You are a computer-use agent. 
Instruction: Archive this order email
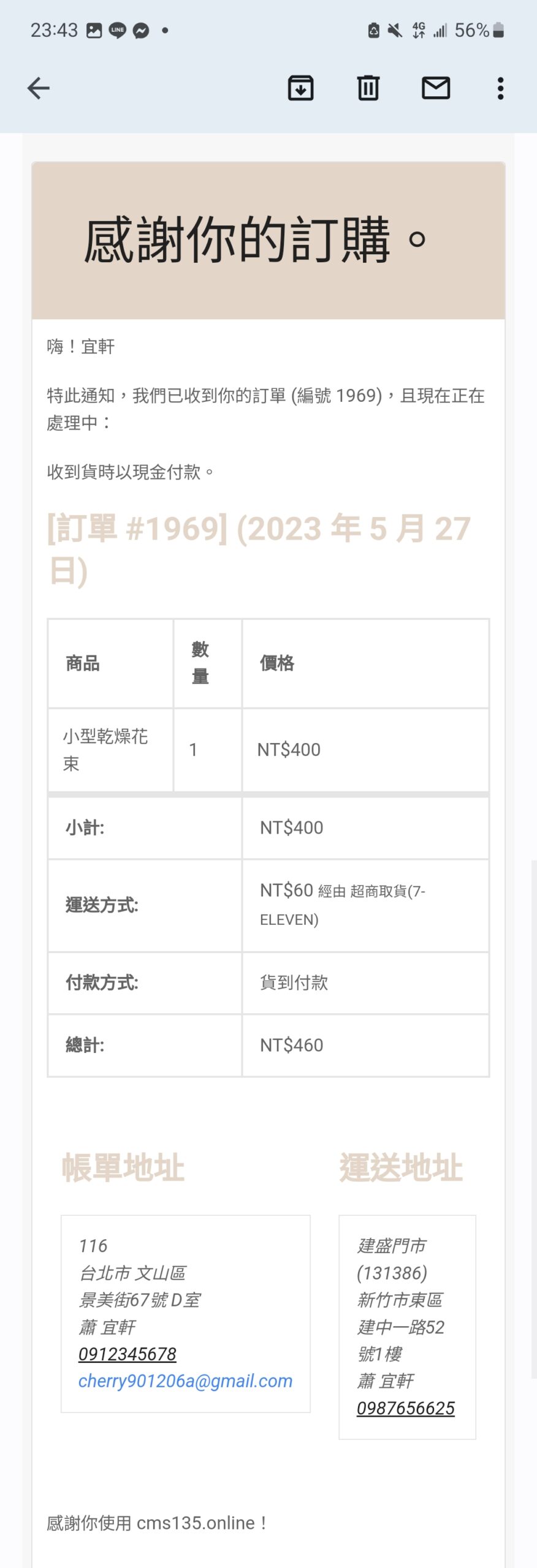(300, 88)
